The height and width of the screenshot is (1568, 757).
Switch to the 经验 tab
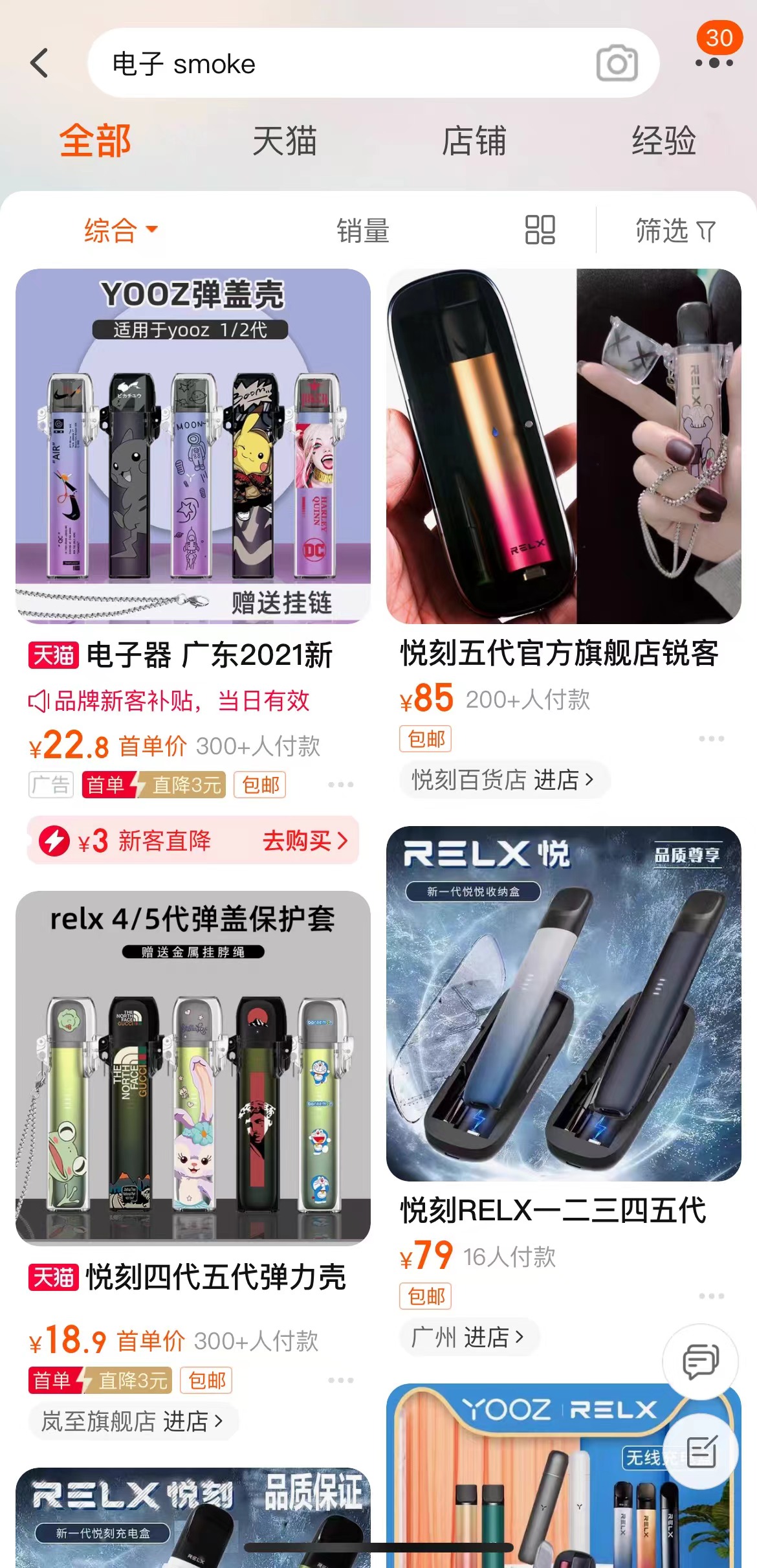pos(663,141)
